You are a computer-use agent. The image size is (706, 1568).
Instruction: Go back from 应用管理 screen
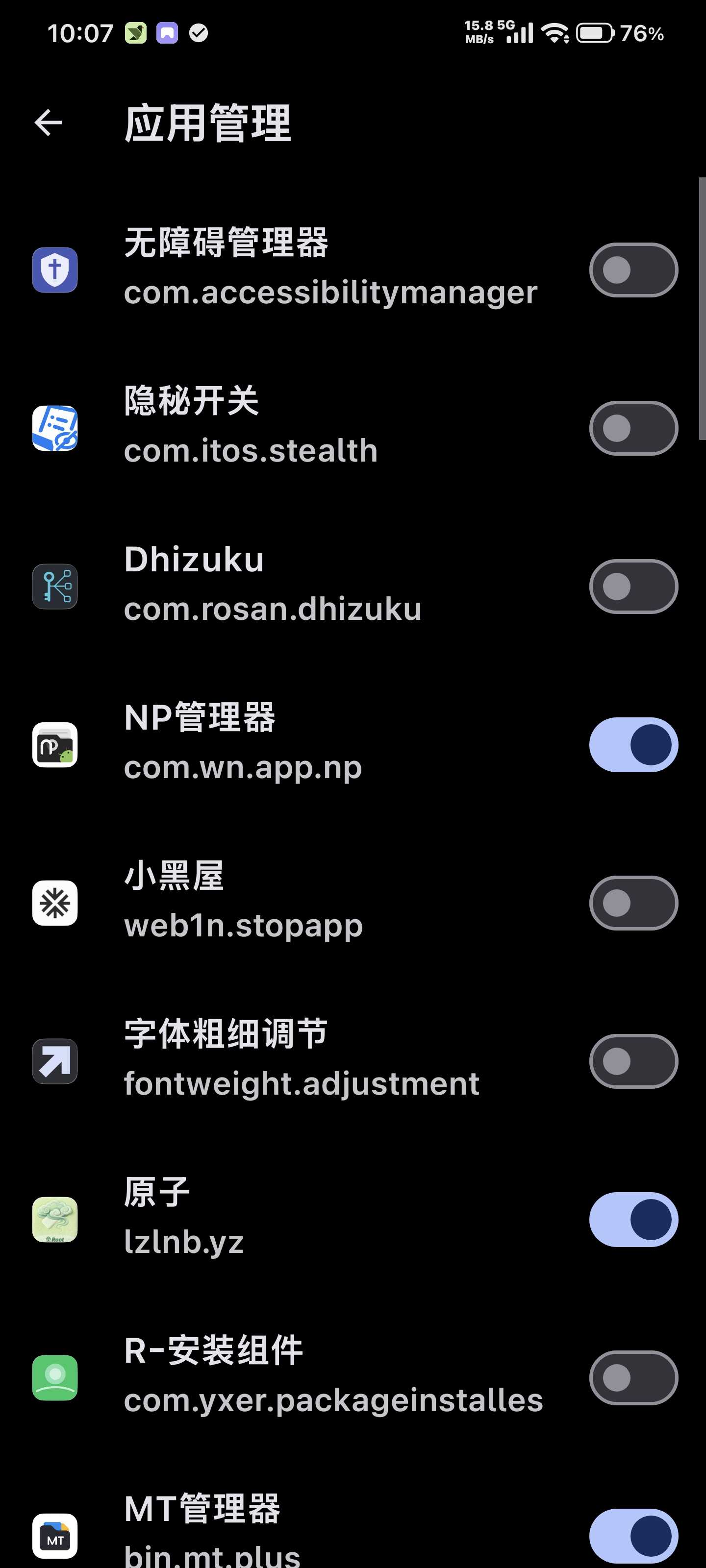click(x=48, y=123)
